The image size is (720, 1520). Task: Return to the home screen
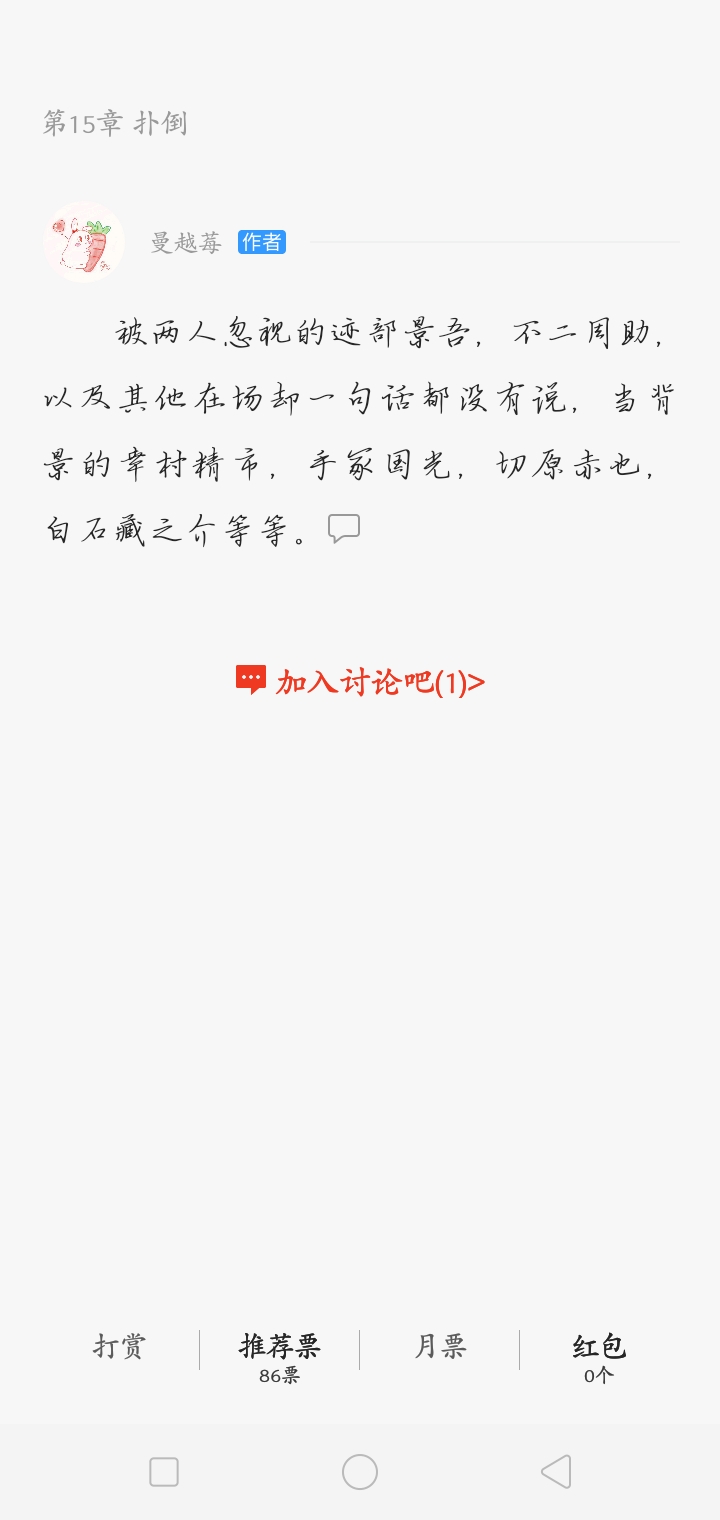[x=360, y=1472]
